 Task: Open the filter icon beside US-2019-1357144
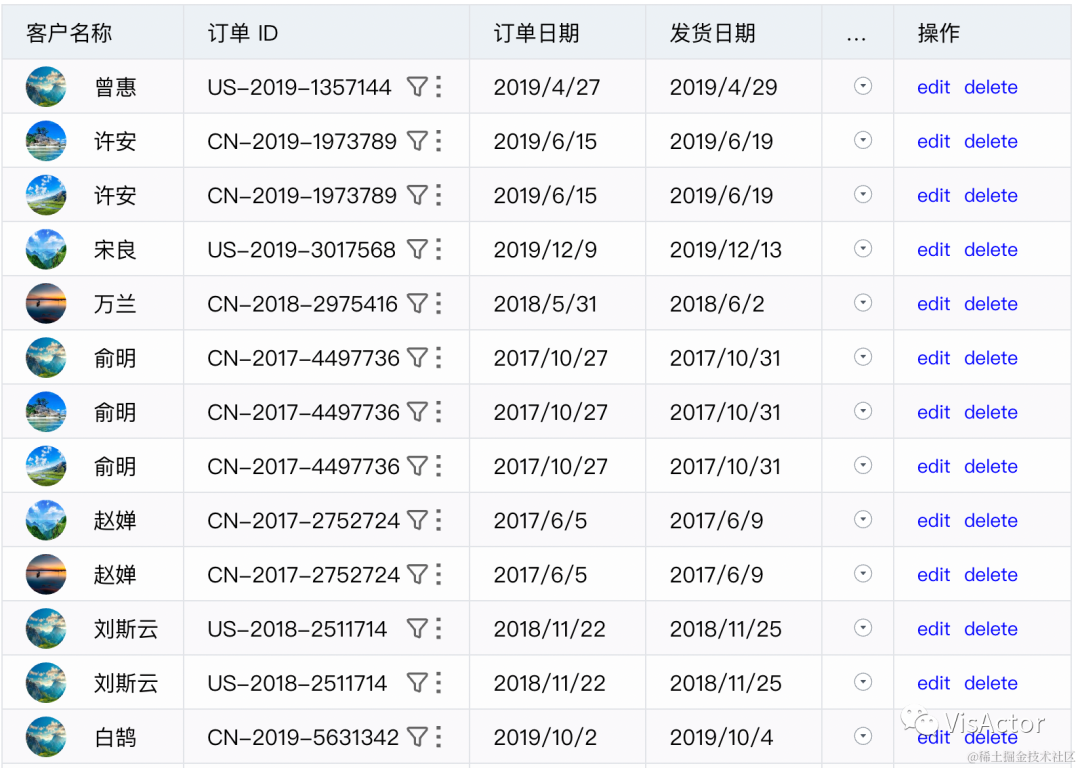[x=417, y=88]
